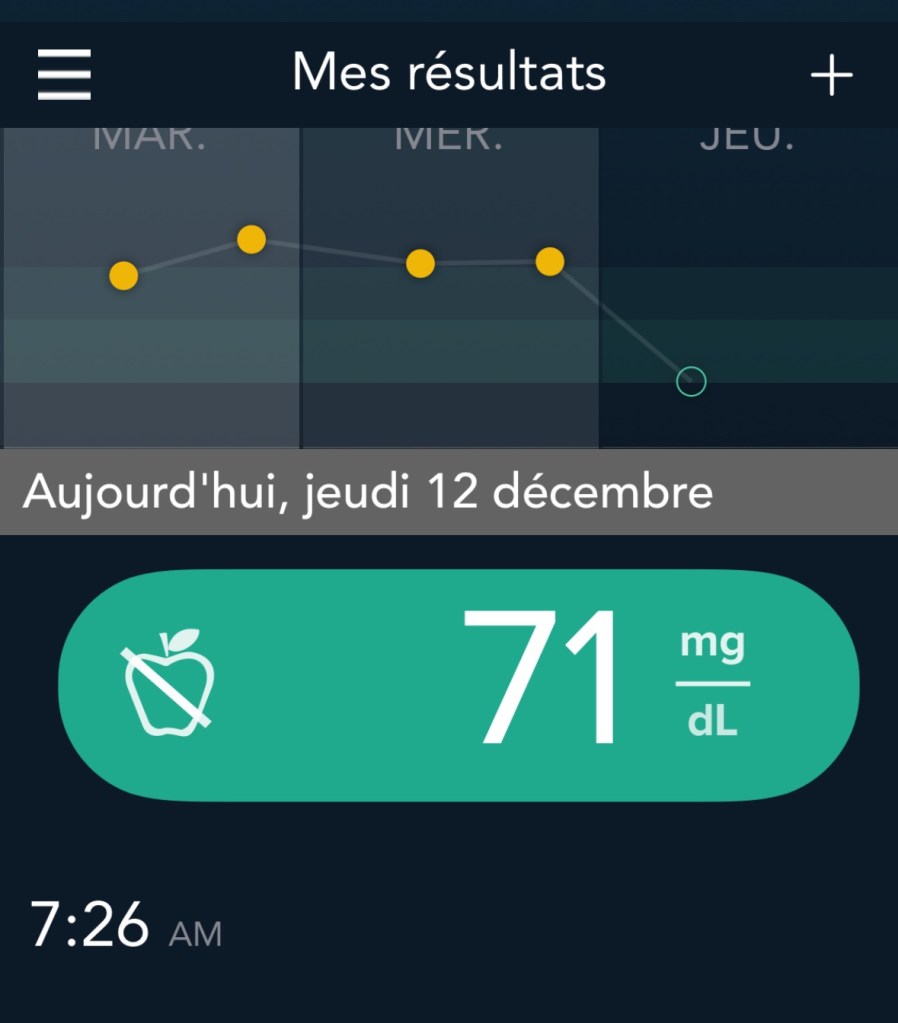Tap the Mes résultats header title
Image resolution: width=898 pixels, height=1023 pixels.
[448, 73]
